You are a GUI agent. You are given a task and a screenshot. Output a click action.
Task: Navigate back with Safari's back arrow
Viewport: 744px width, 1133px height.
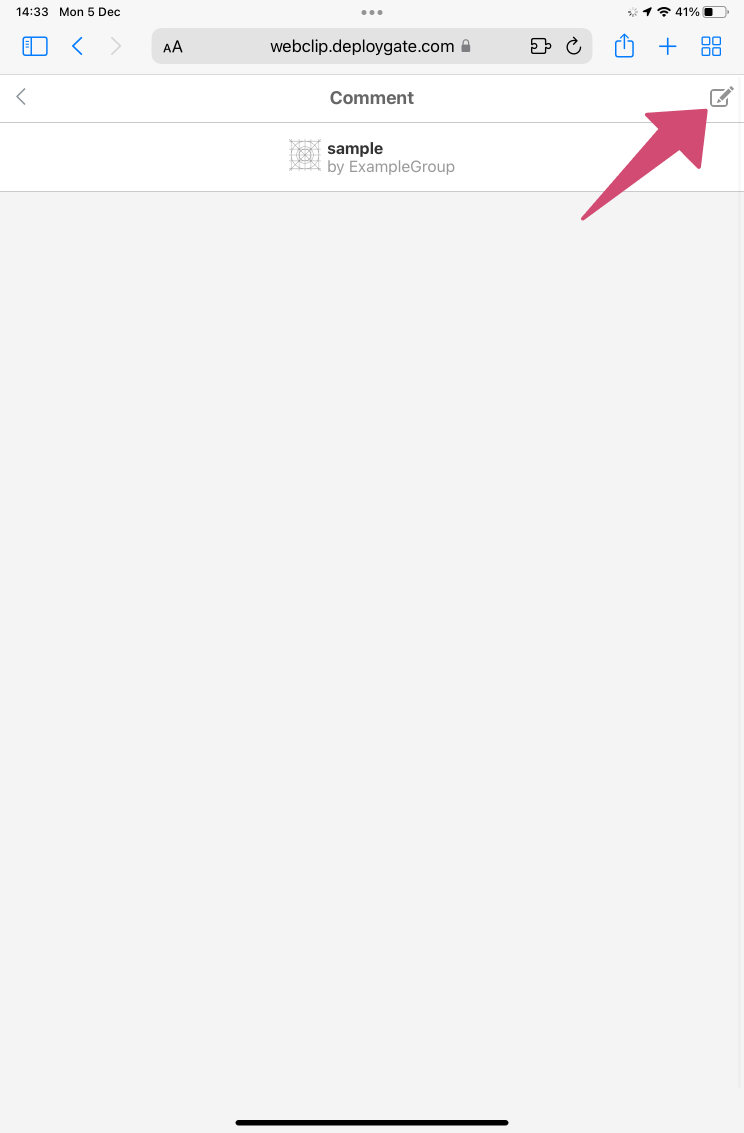(x=77, y=46)
